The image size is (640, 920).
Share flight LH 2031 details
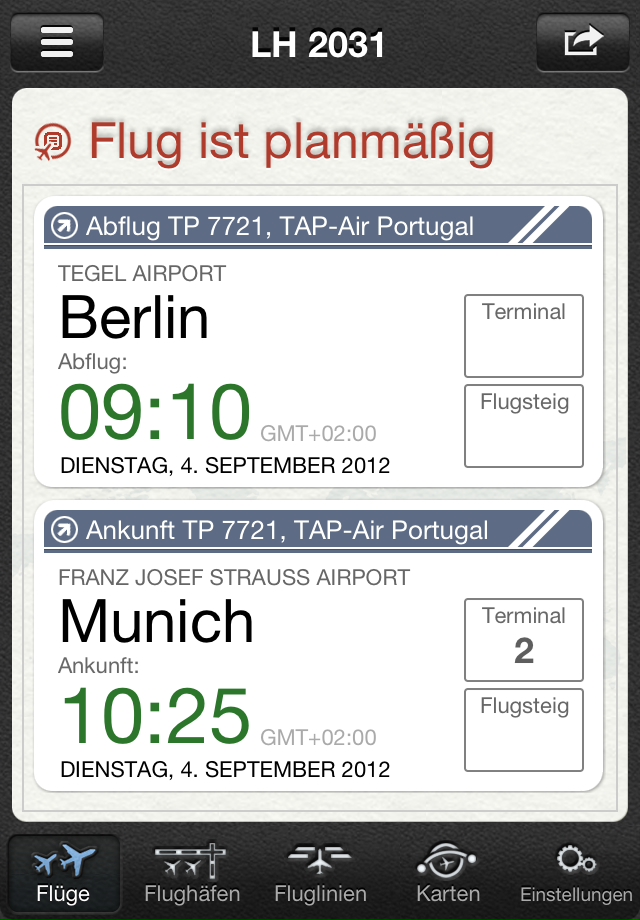(x=583, y=42)
